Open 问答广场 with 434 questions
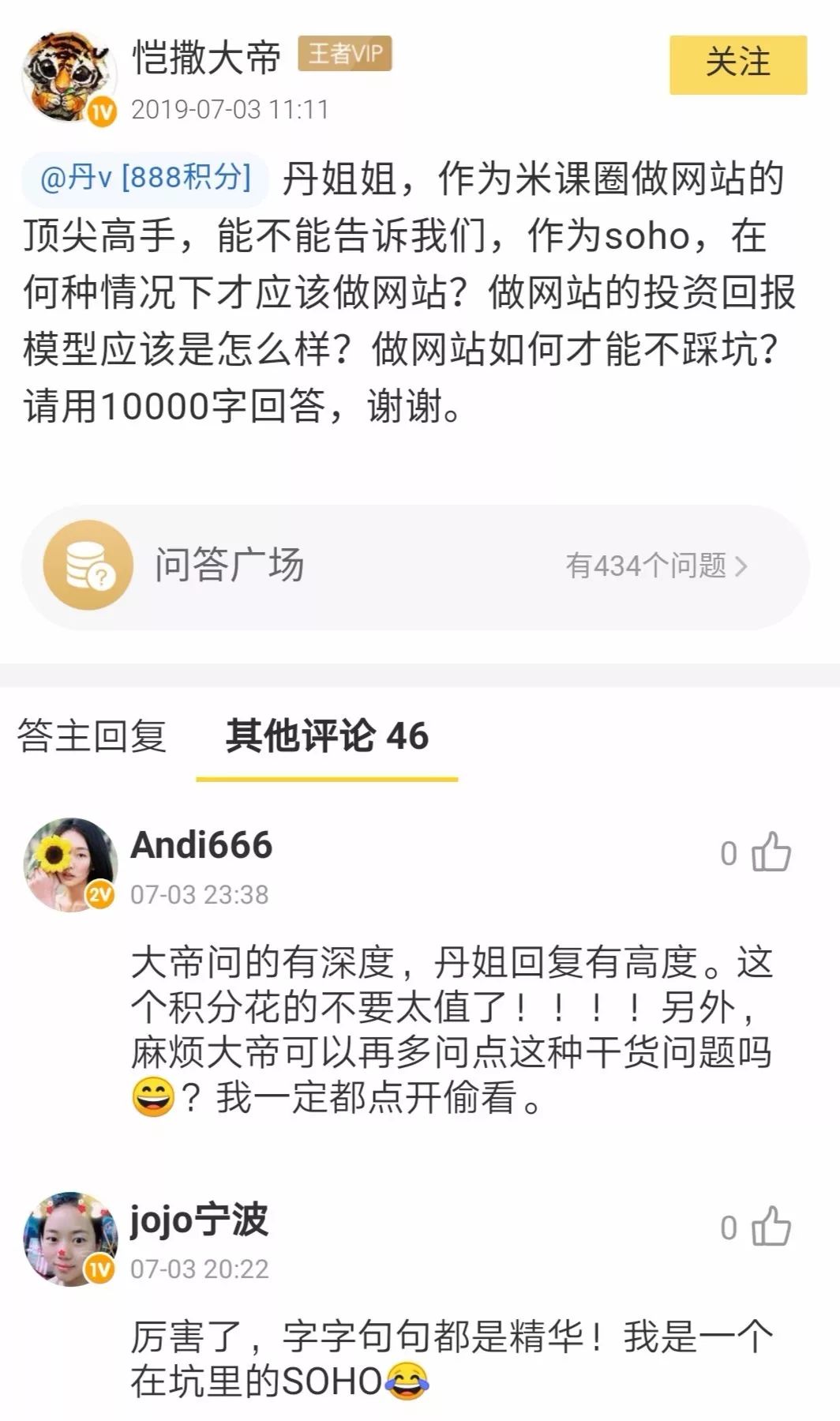The height and width of the screenshot is (1421, 840). click(415, 566)
